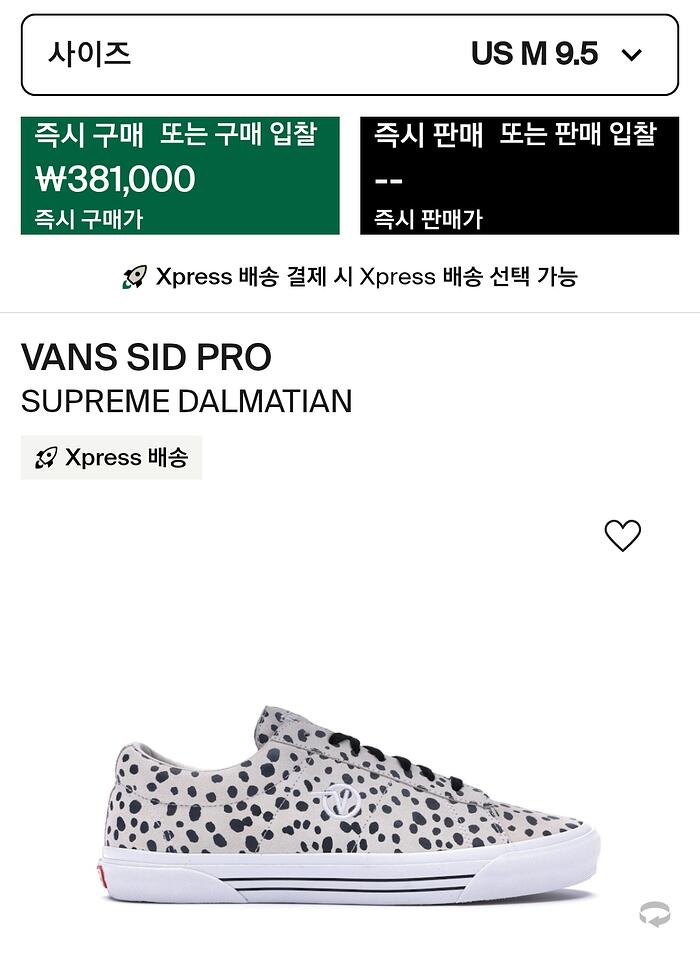Open the 360-degree rotate view icon

point(655,913)
